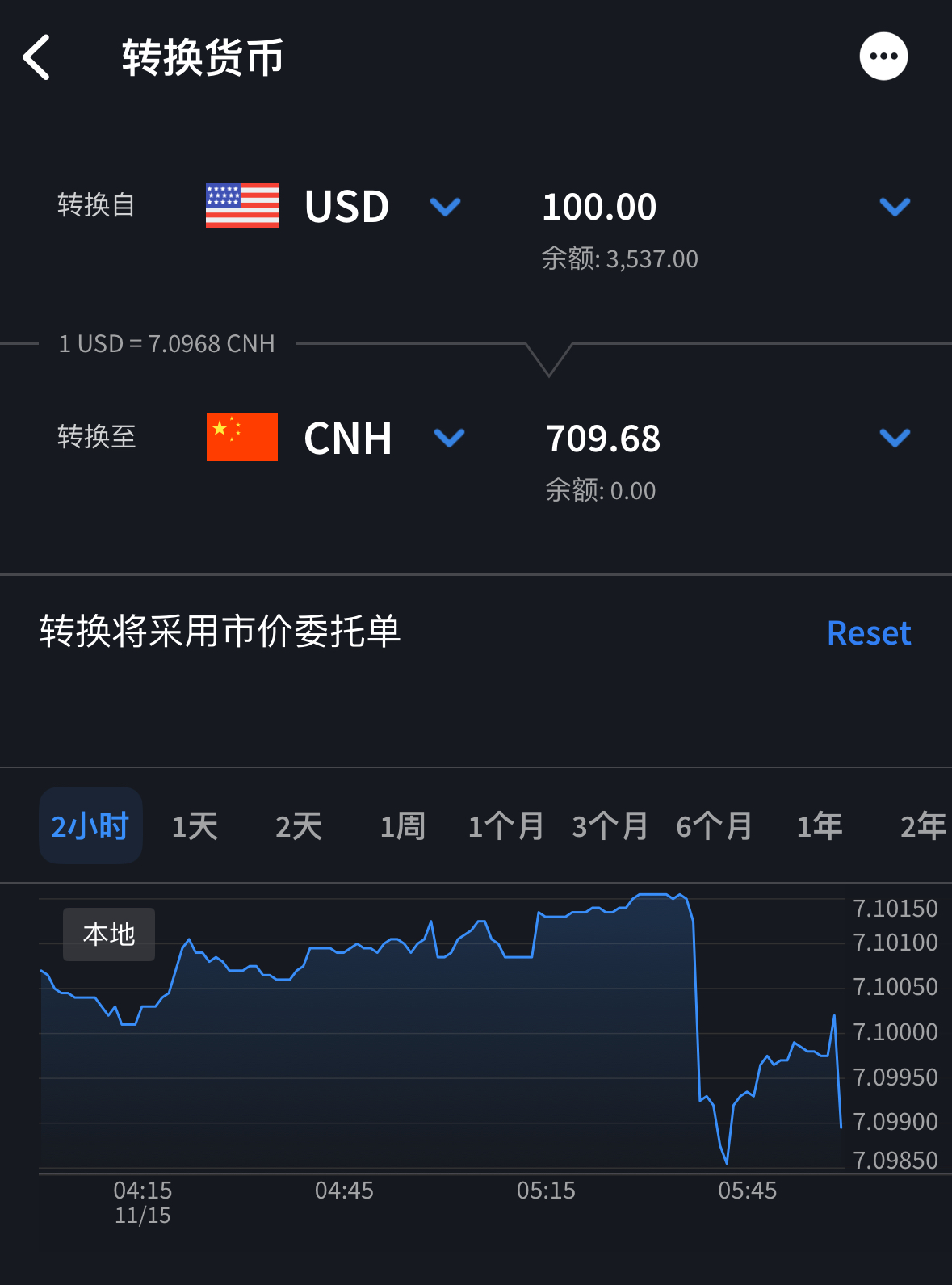This screenshot has width=952, height=1285.
Task: Tap the 本地 button on the chart
Action: point(109,934)
